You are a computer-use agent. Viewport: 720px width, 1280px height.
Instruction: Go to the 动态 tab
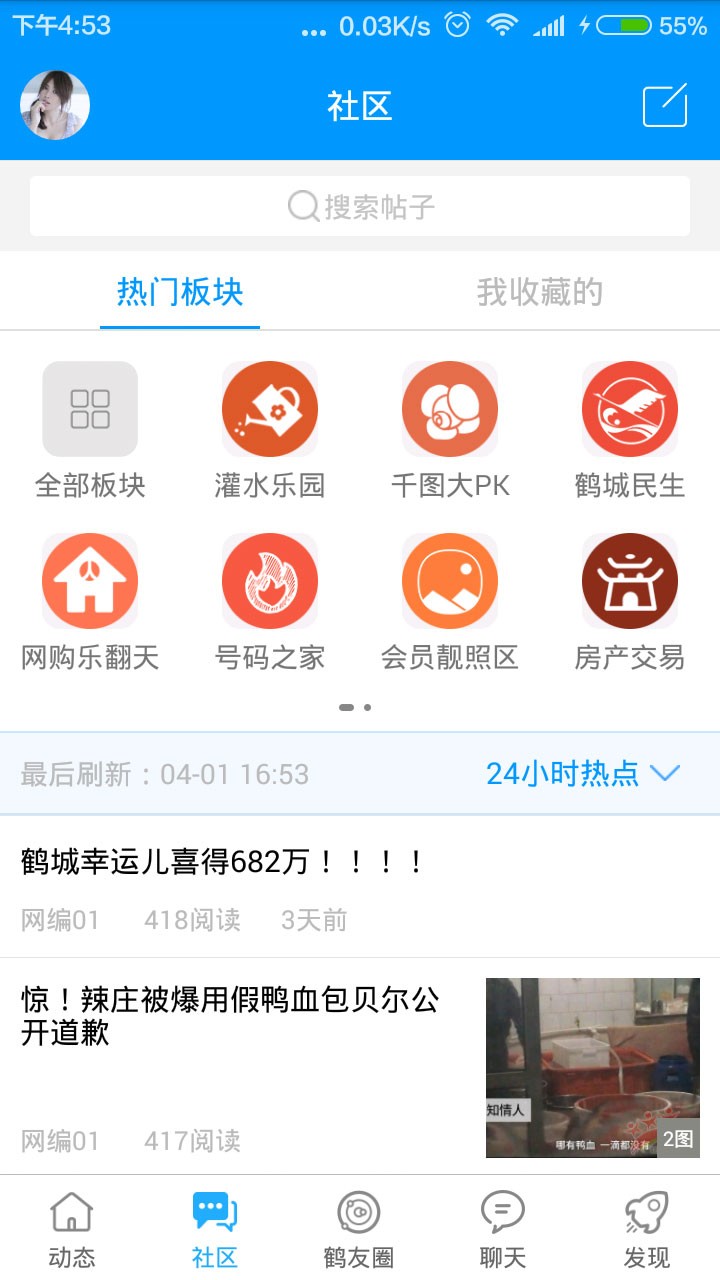72,1229
